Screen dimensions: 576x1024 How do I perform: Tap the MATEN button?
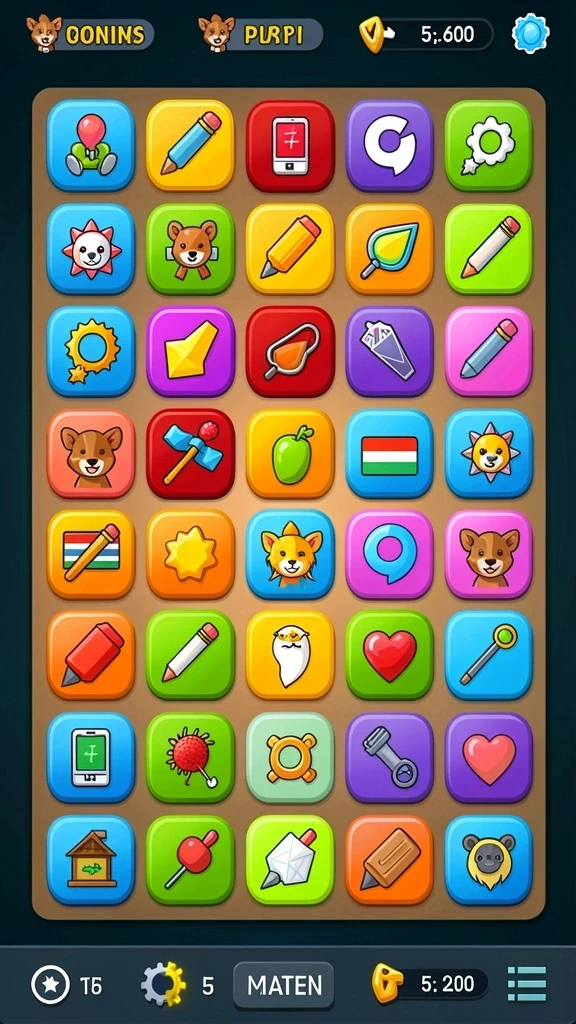pyautogui.click(x=283, y=985)
